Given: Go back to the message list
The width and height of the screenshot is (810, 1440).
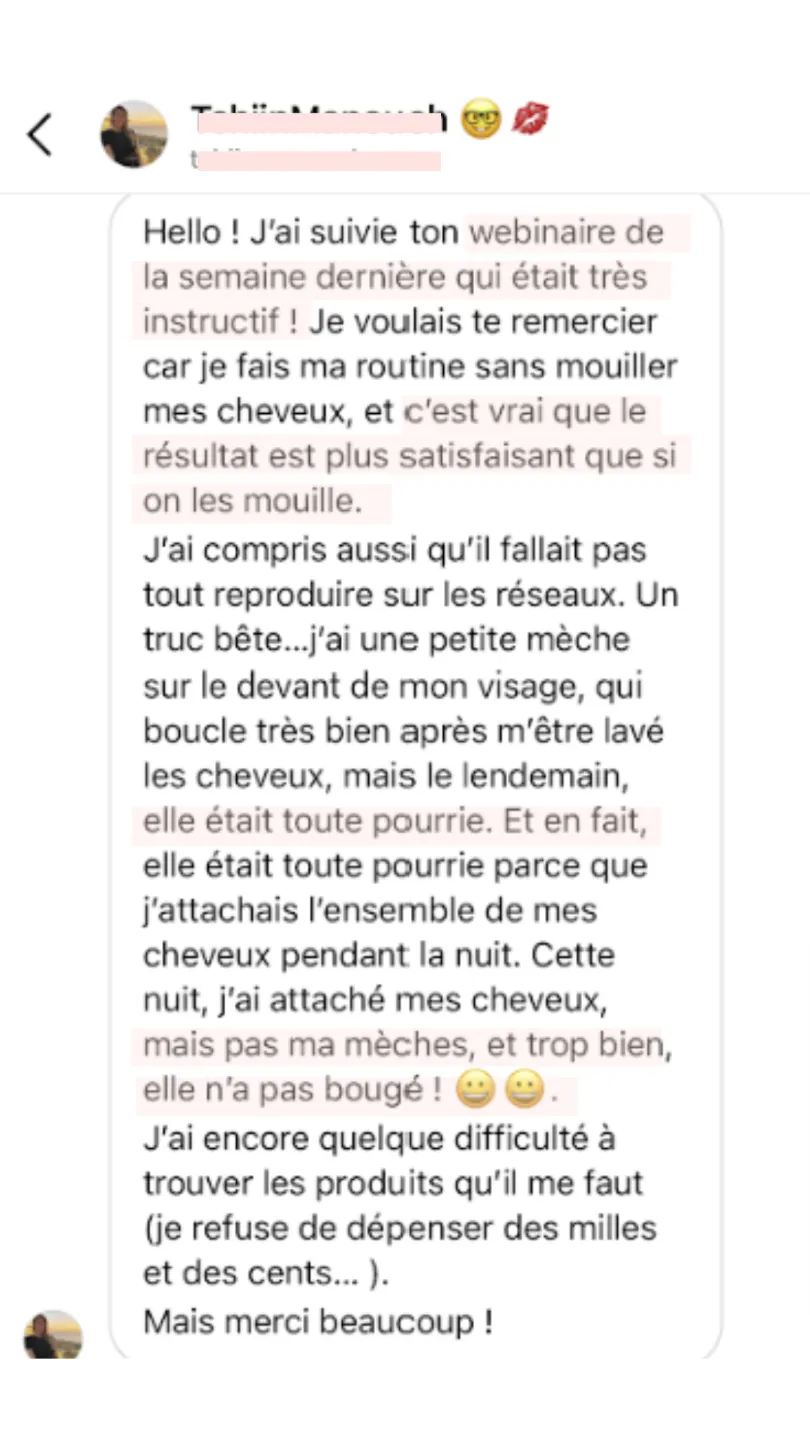Looking at the screenshot, I should point(40,135).
